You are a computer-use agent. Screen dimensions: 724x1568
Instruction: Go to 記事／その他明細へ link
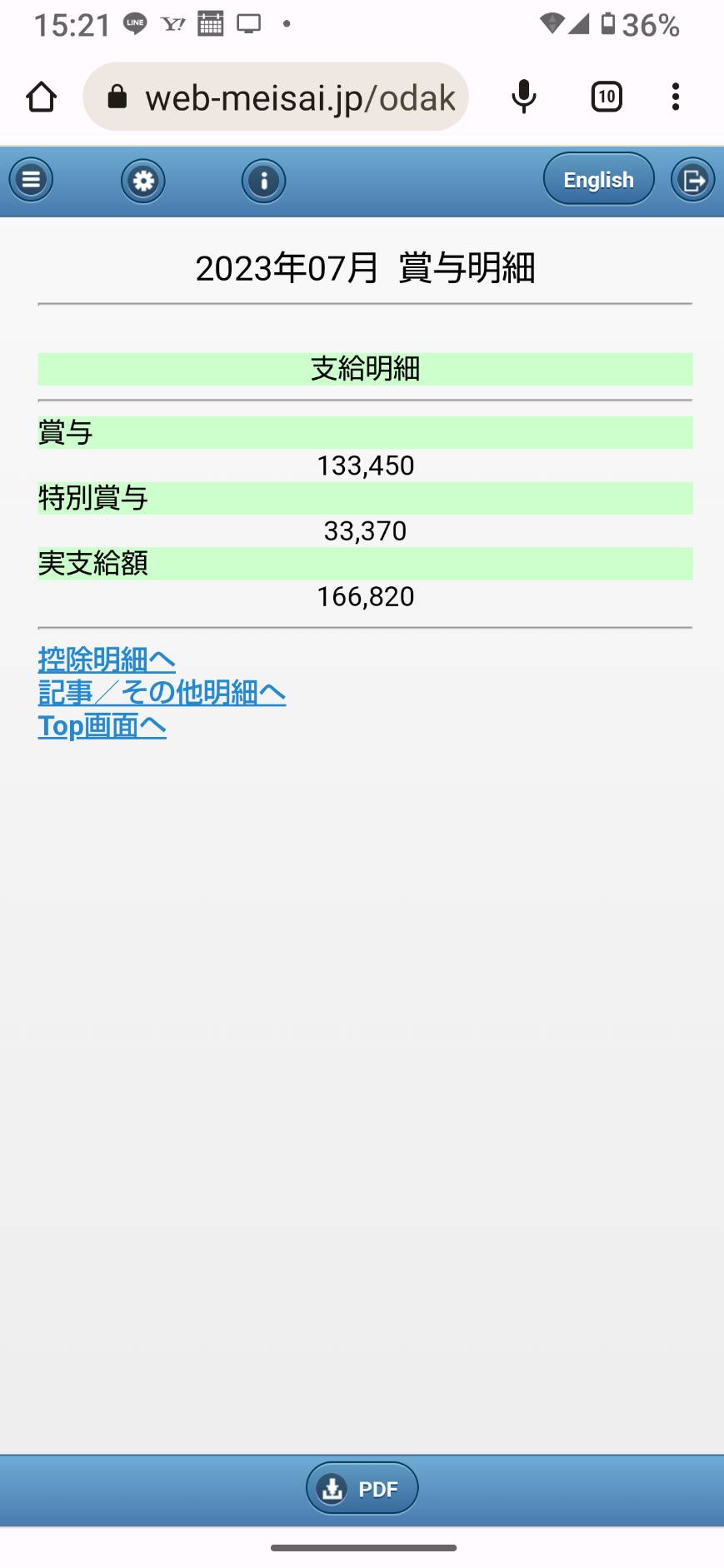tap(162, 692)
